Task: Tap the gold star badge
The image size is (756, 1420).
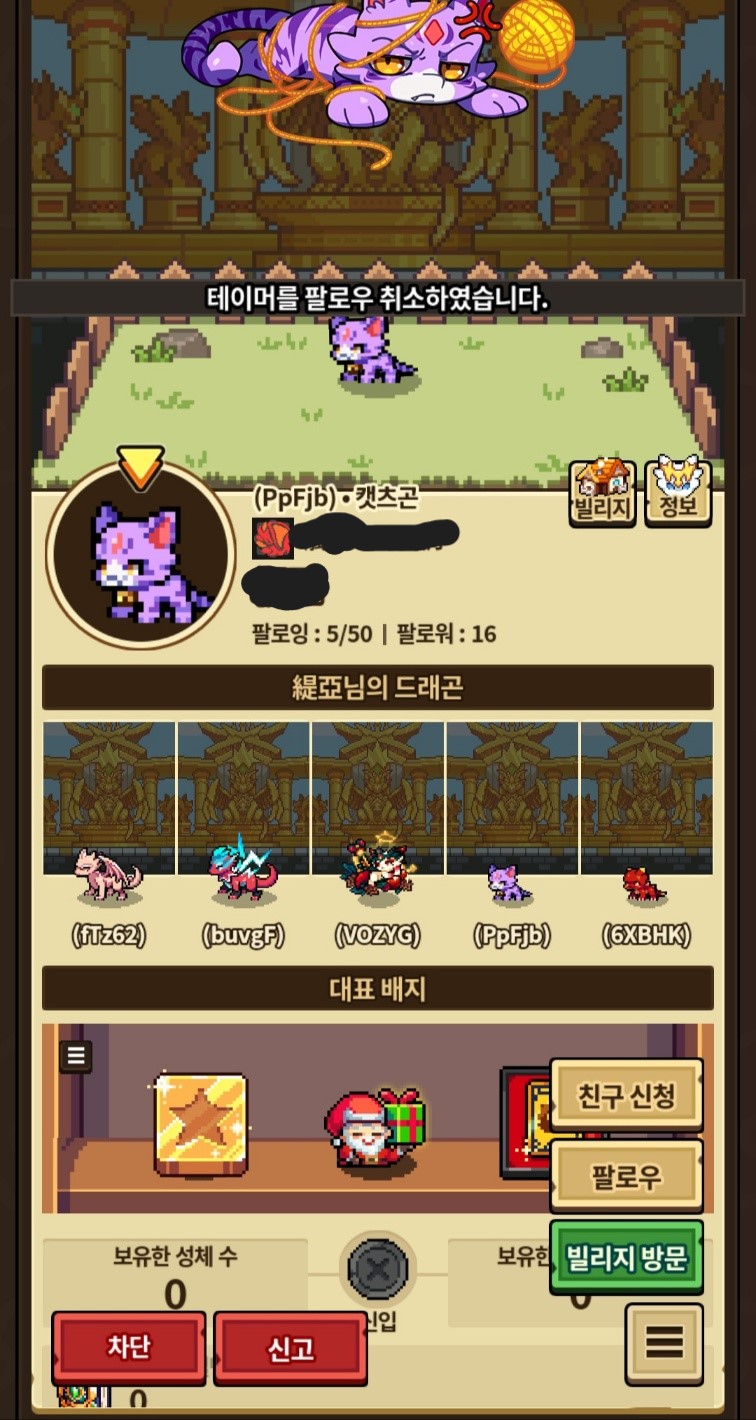Action: pos(201,1124)
